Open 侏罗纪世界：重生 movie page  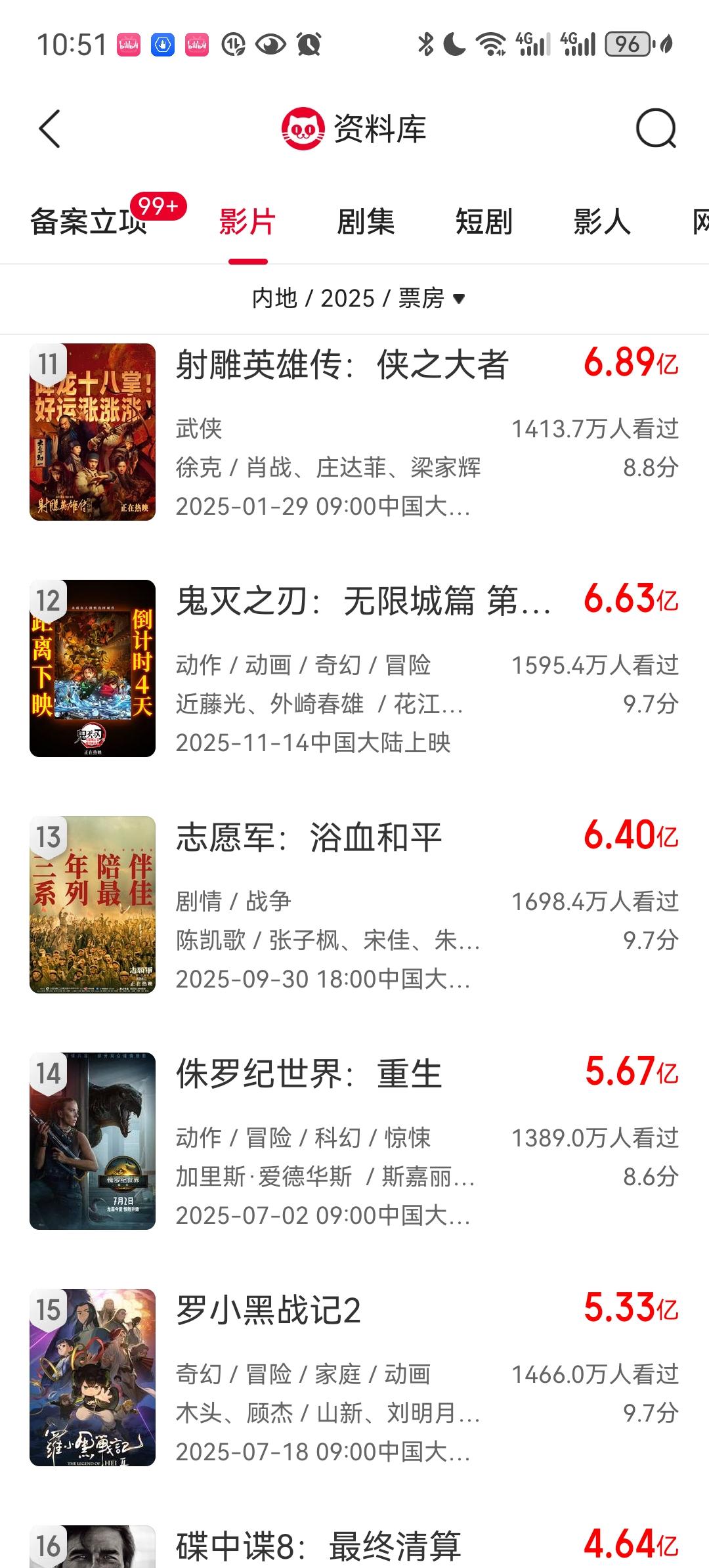(309, 1074)
